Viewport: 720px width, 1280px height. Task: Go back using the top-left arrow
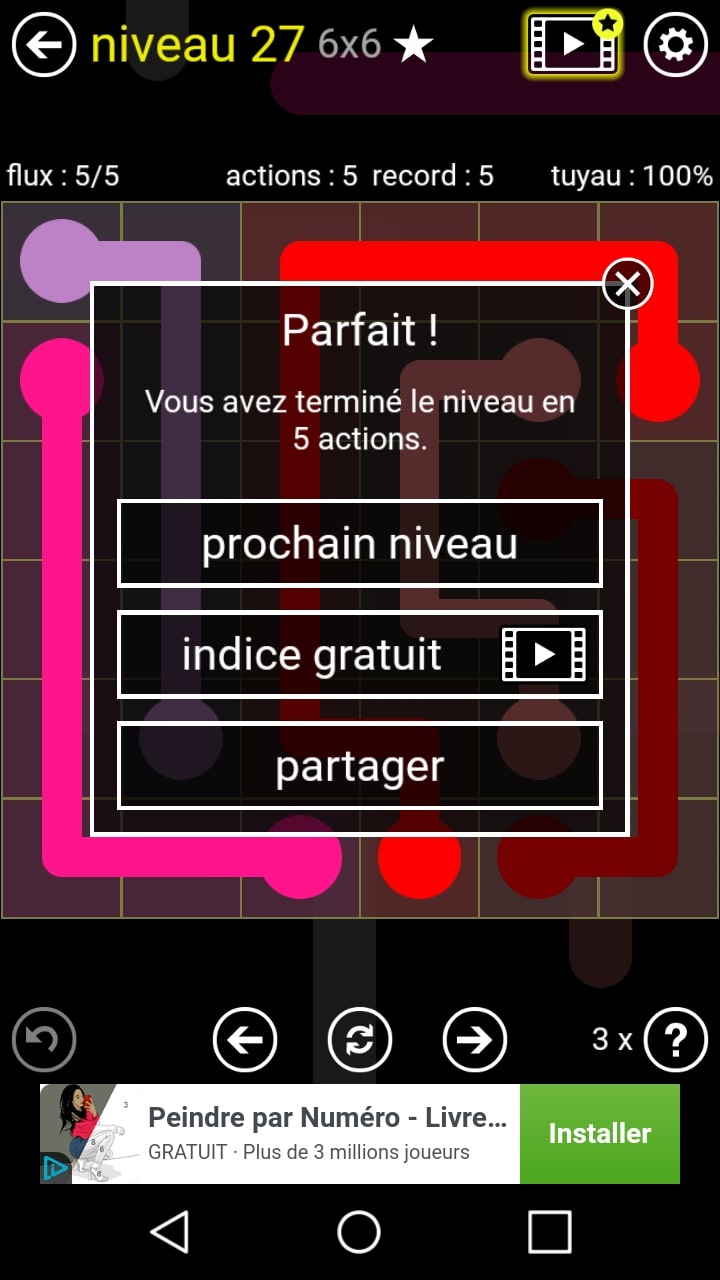44,44
